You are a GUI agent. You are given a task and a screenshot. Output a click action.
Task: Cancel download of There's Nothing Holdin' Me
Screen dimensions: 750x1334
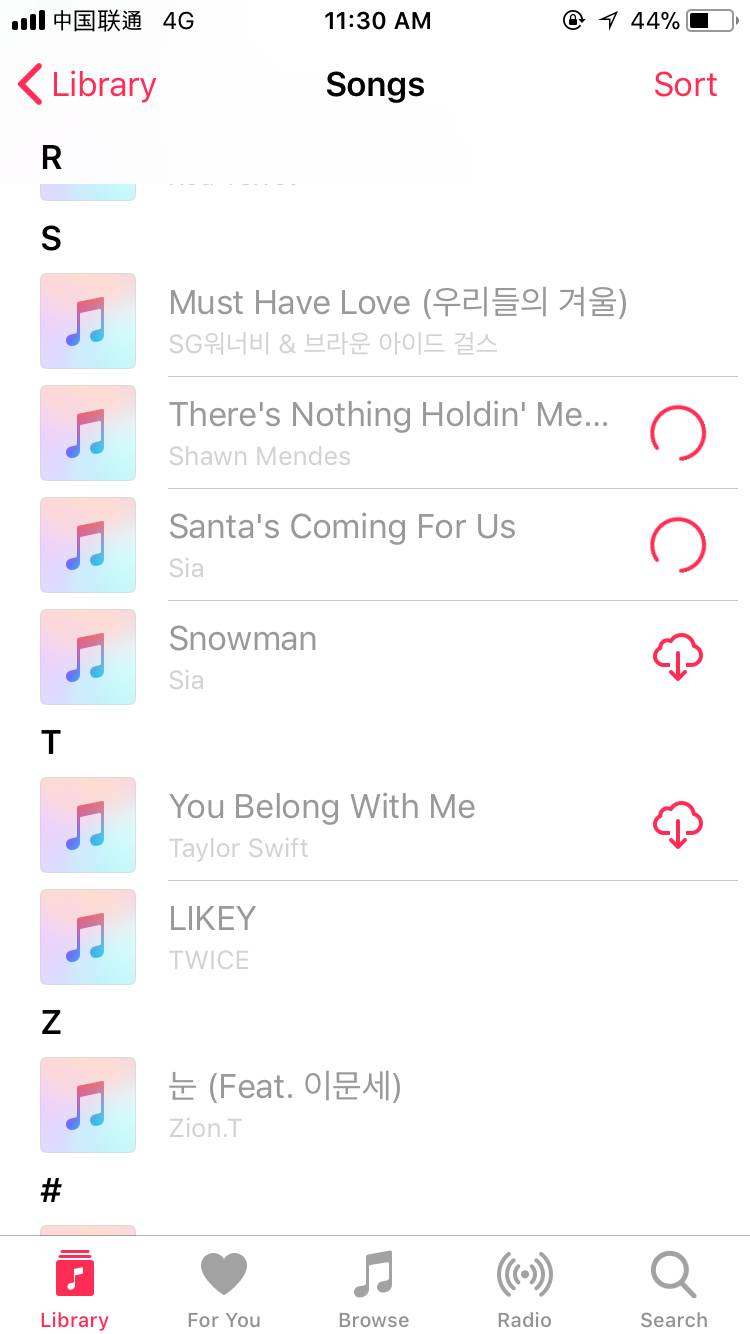point(678,433)
